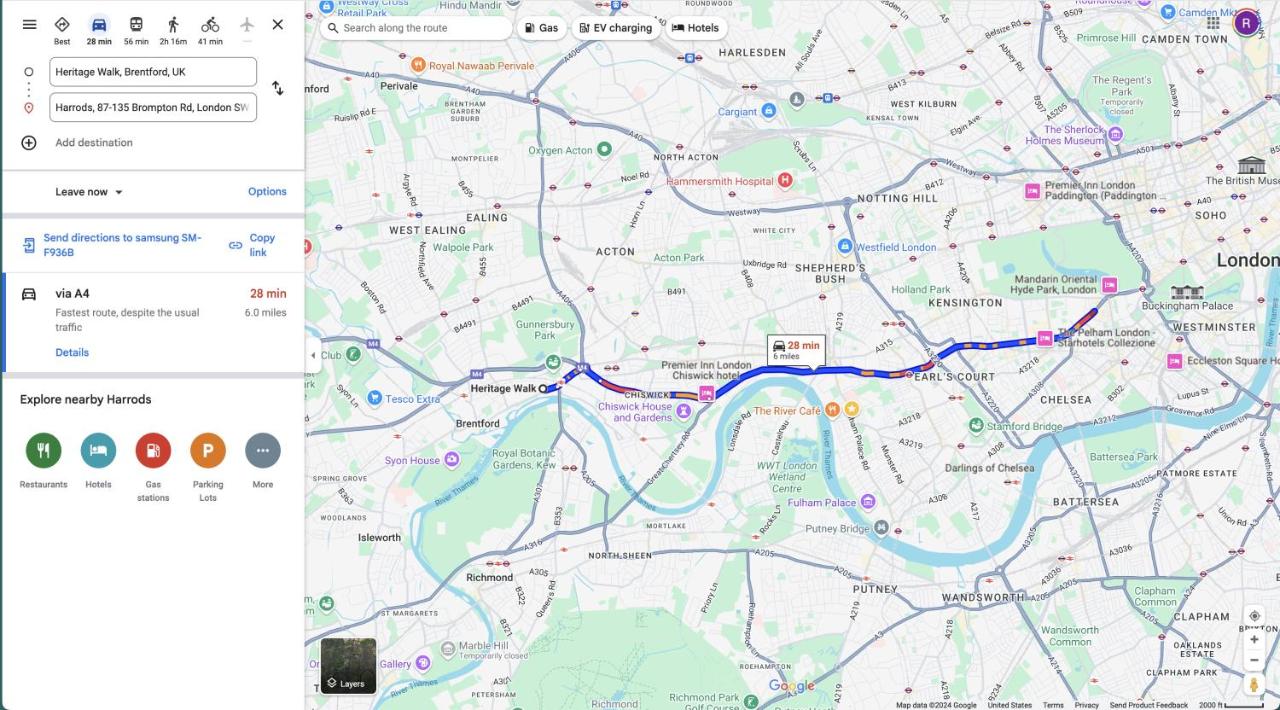Filter map by EV charging

(615, 28)
